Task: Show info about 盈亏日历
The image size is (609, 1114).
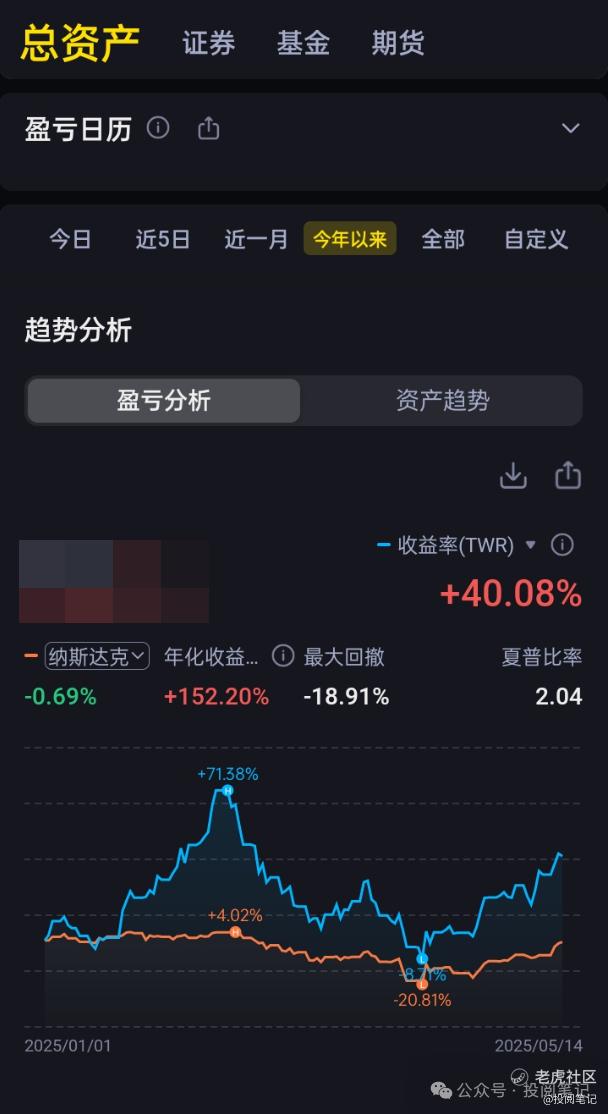Action: (158, 128)
